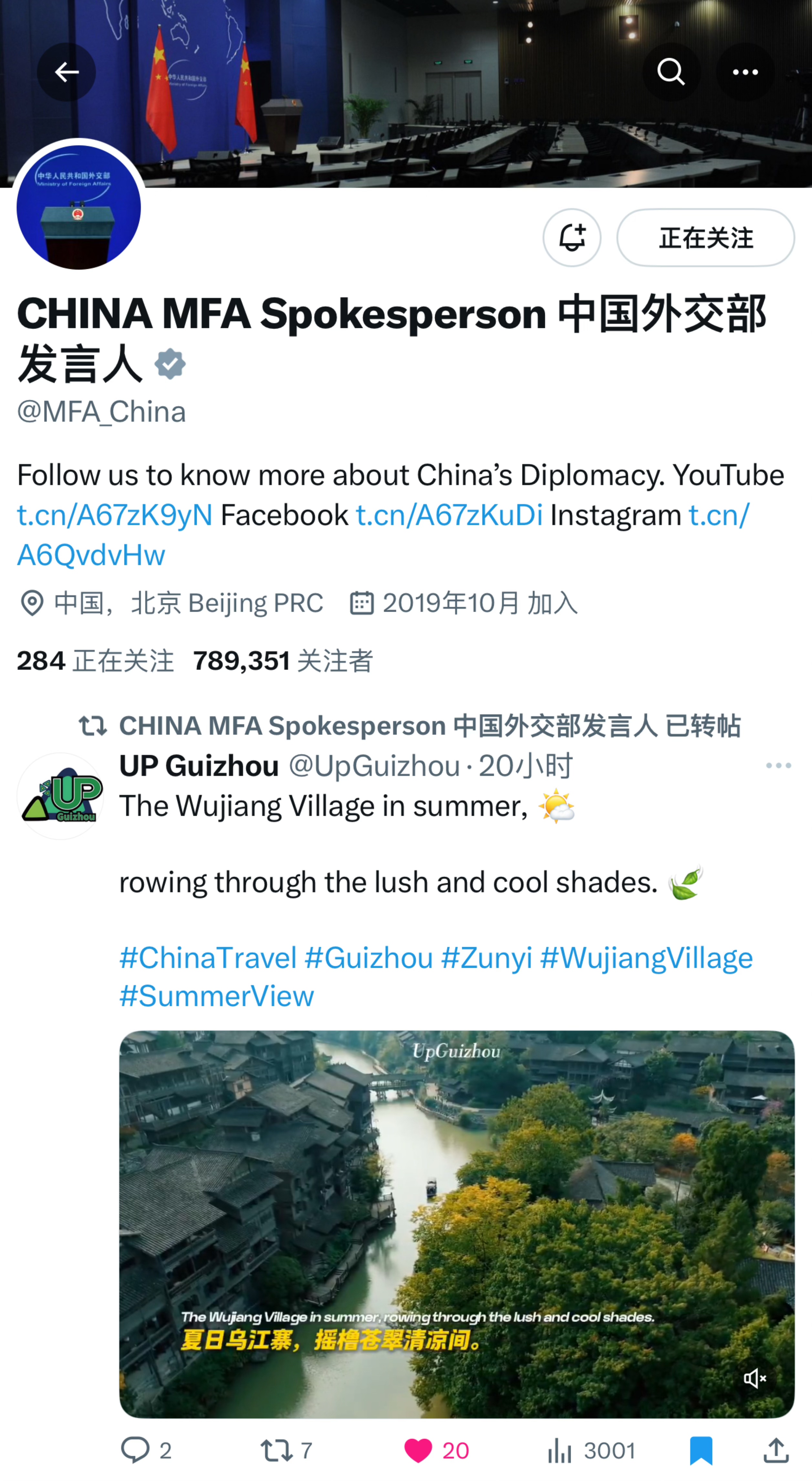Reply to UP Guizhou's post
This screenshot has height=1481, width=812.
[x=136, y=1450]
